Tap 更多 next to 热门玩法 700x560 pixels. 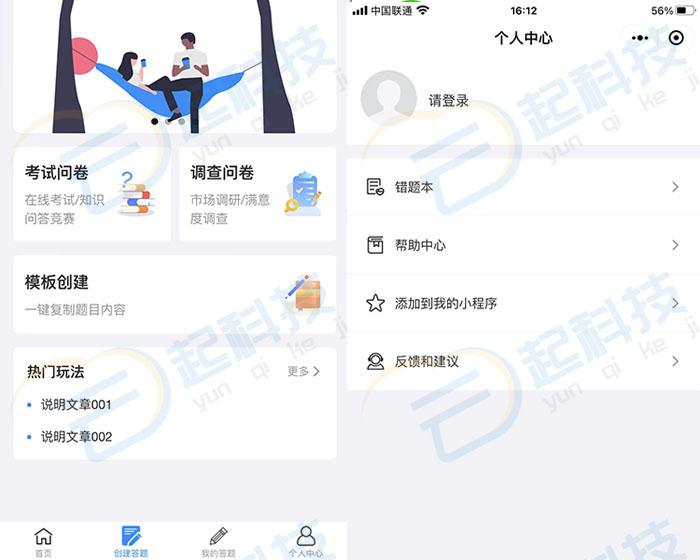[x=304, y=371]
